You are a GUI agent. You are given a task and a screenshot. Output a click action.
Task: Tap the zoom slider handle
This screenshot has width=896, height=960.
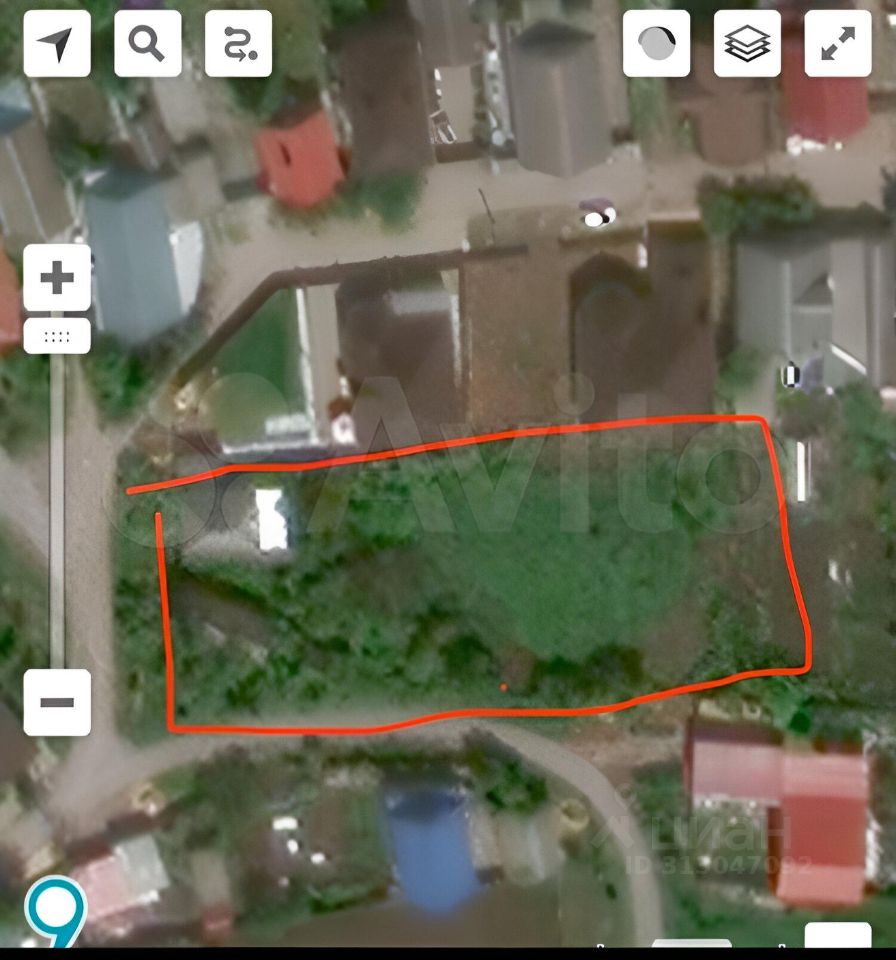point(57,336)
